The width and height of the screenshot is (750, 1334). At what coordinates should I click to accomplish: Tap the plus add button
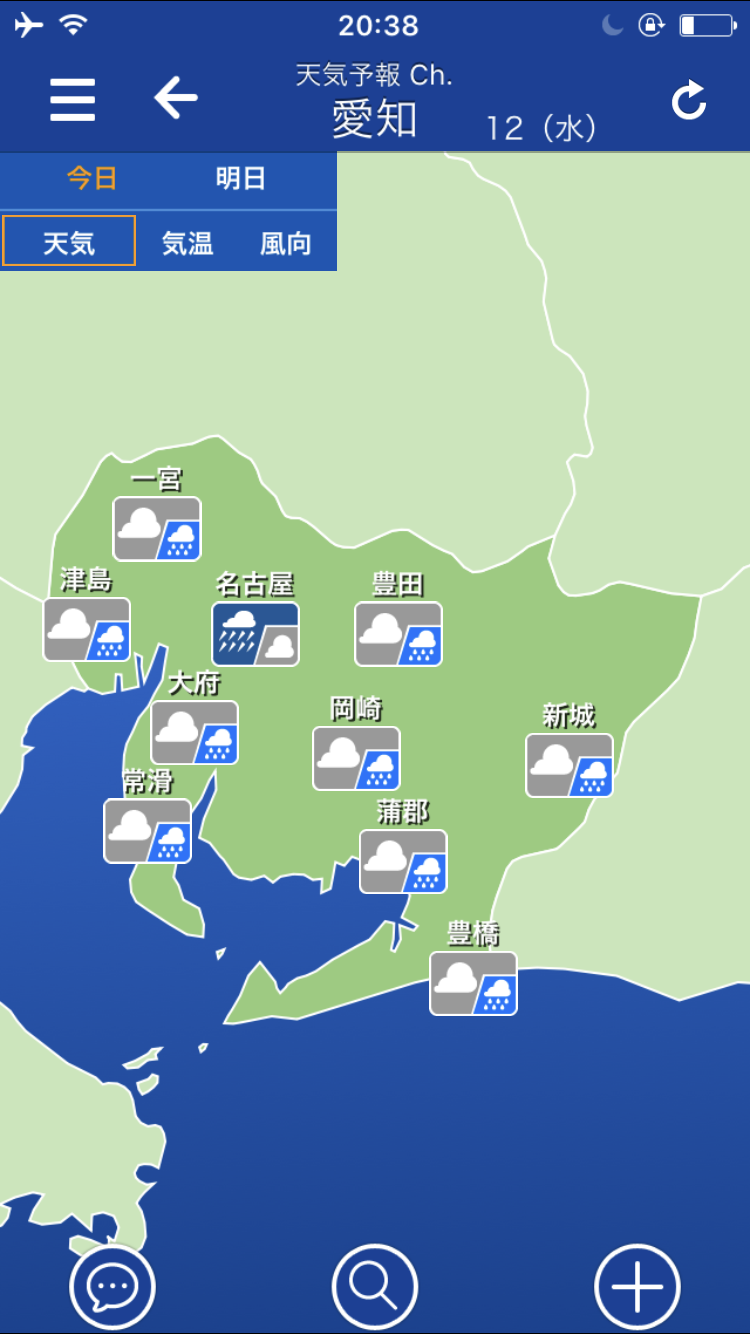[x=638, y=1286]
